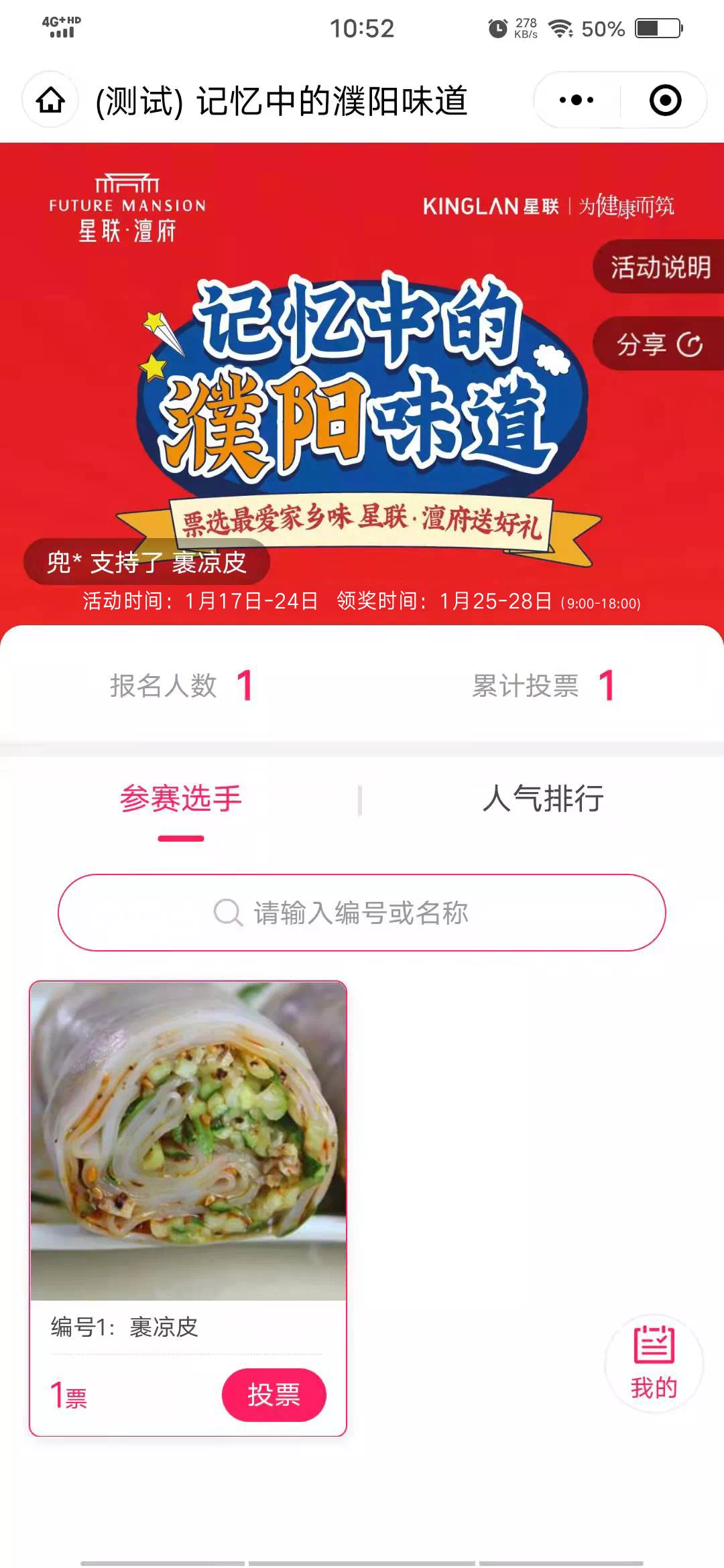Vote for 裹凉皮 with 投票 button
724x1568 pixels.
(x=274, y=1394)
